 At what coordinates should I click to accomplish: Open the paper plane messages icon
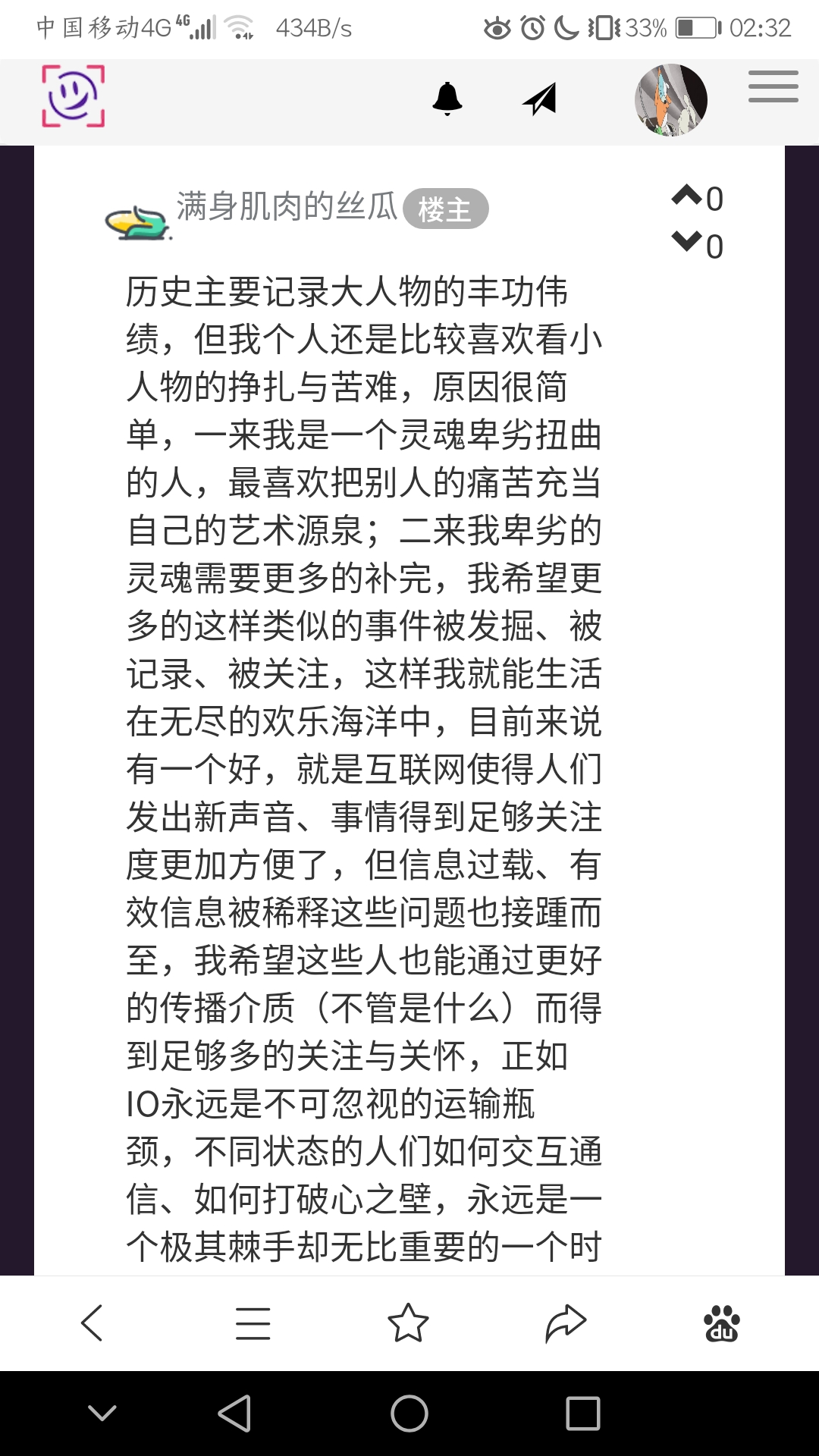[540, 99]
